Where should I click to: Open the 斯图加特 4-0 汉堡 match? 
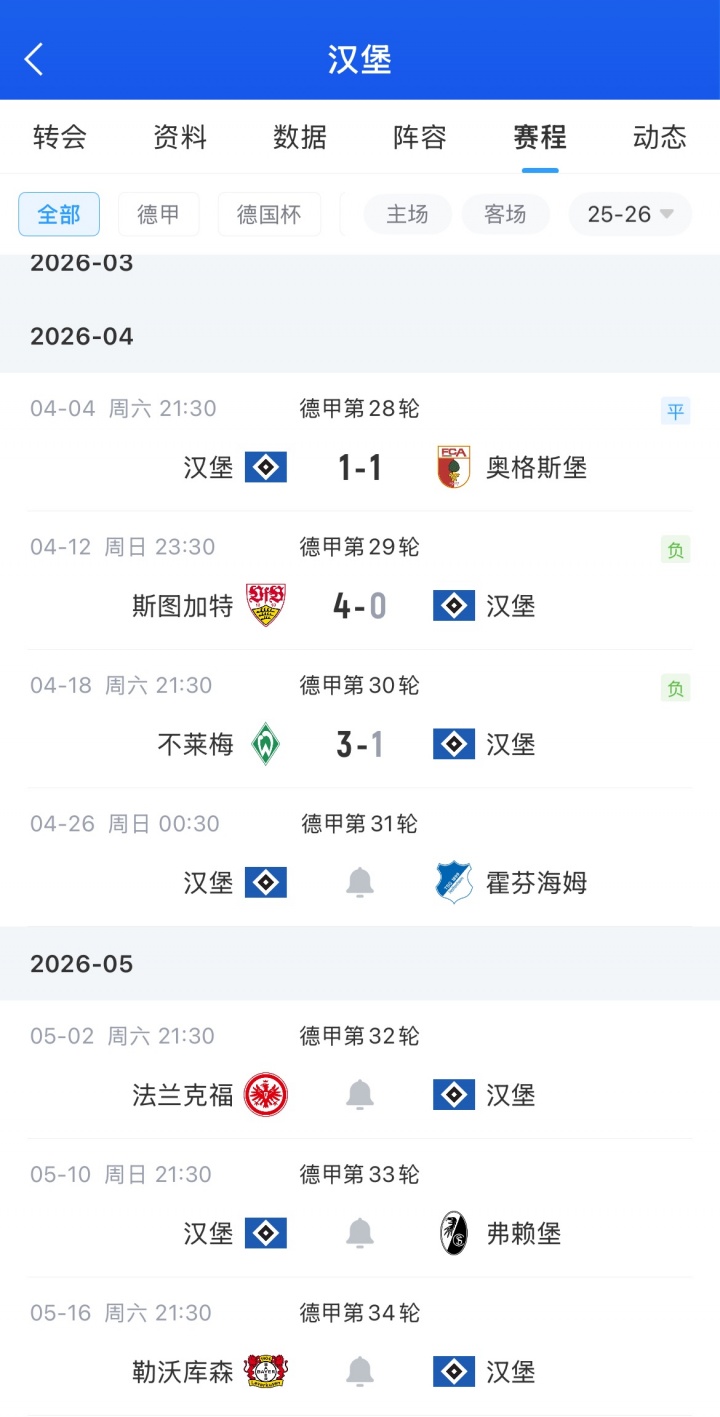click(360, 606)
